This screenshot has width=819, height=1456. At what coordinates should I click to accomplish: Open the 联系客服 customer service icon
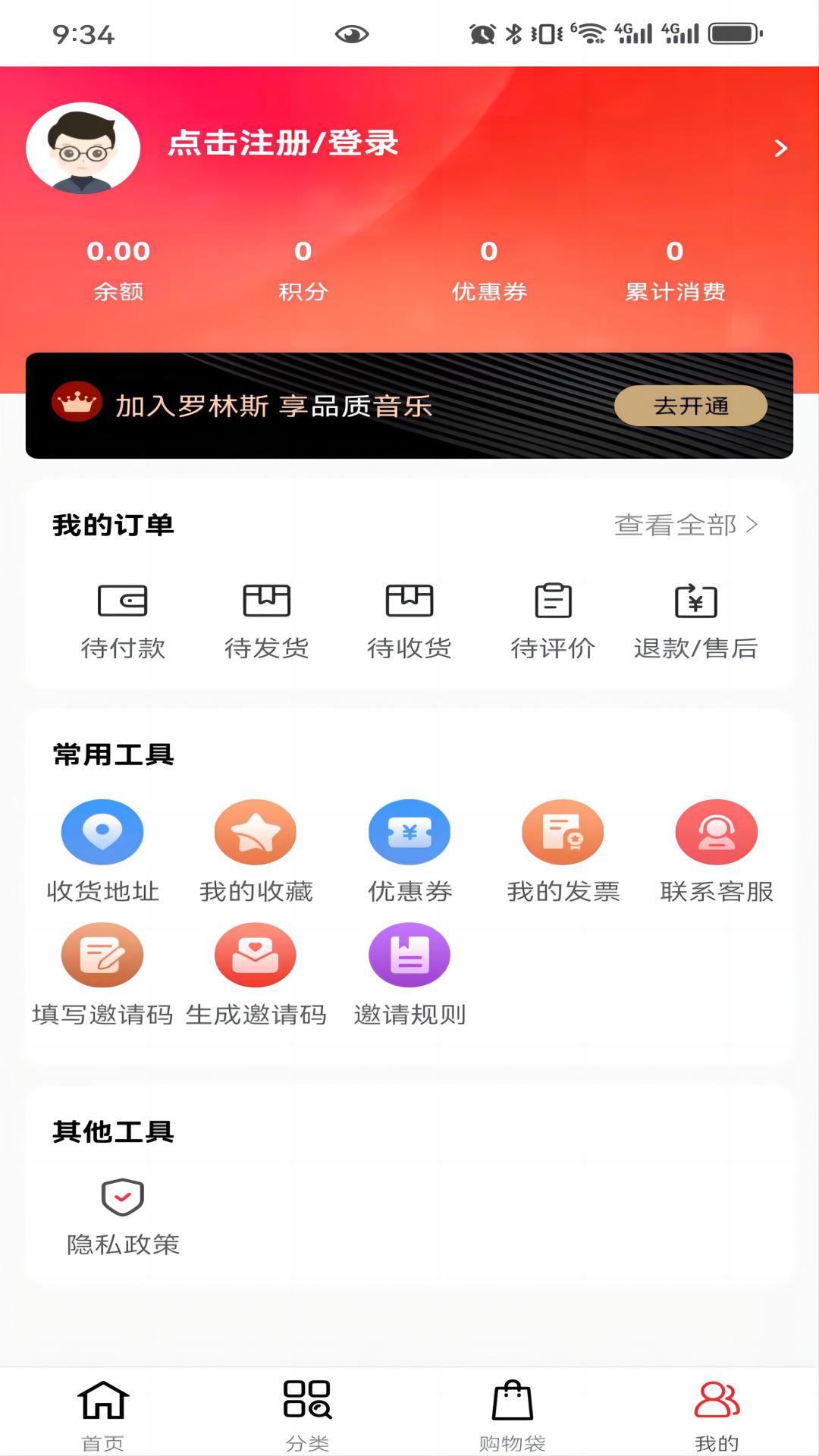(x=716, y=832)
